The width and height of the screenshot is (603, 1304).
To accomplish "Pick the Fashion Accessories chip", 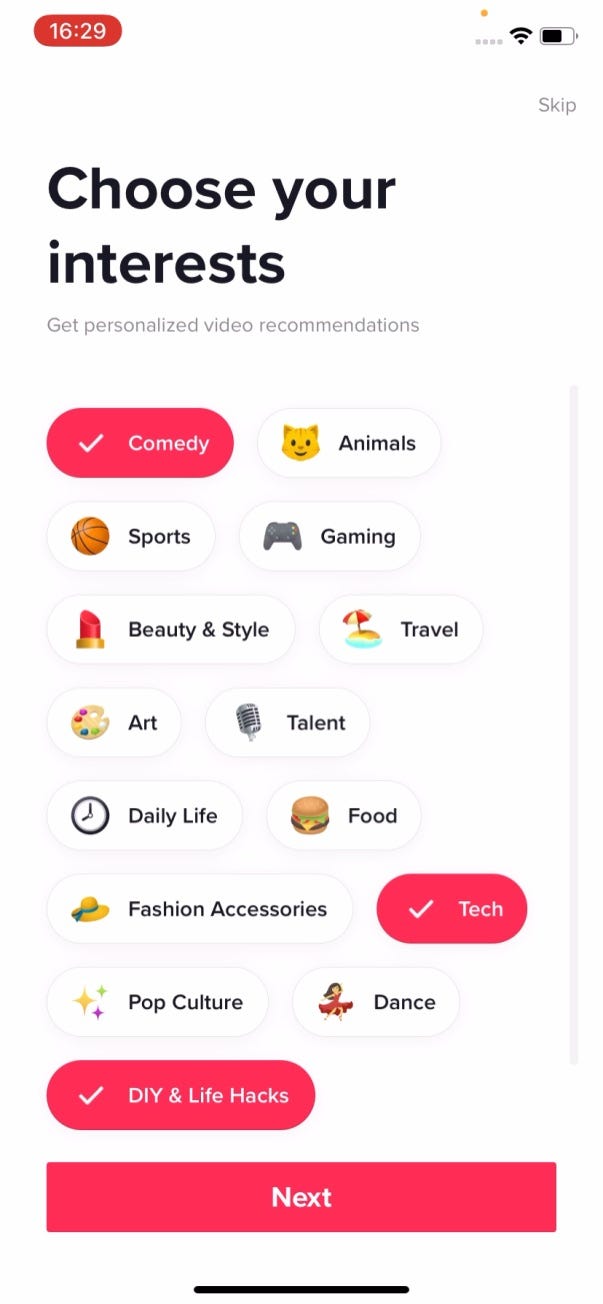I will 200,908.
